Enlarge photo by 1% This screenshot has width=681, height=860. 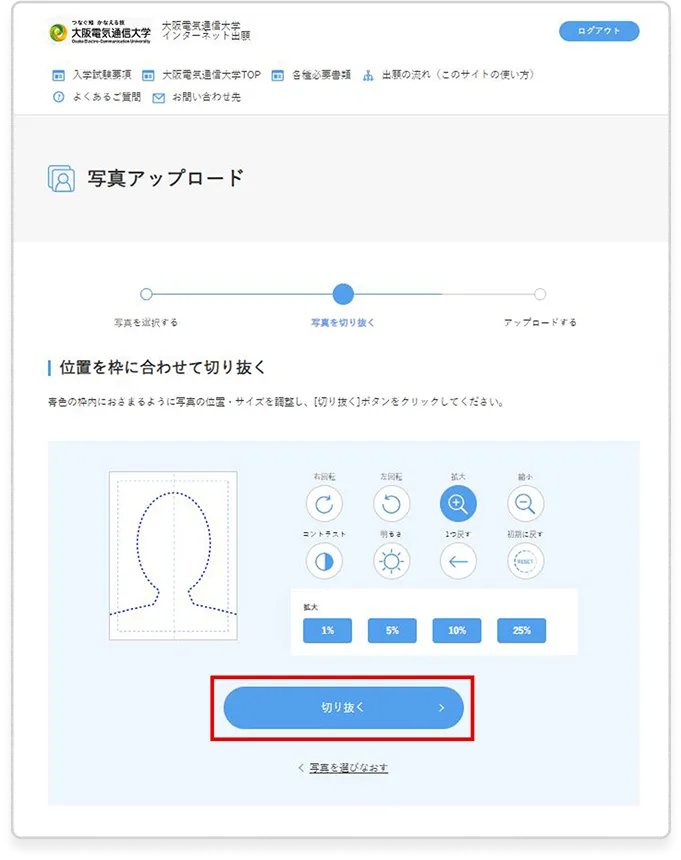pos(328,630)
